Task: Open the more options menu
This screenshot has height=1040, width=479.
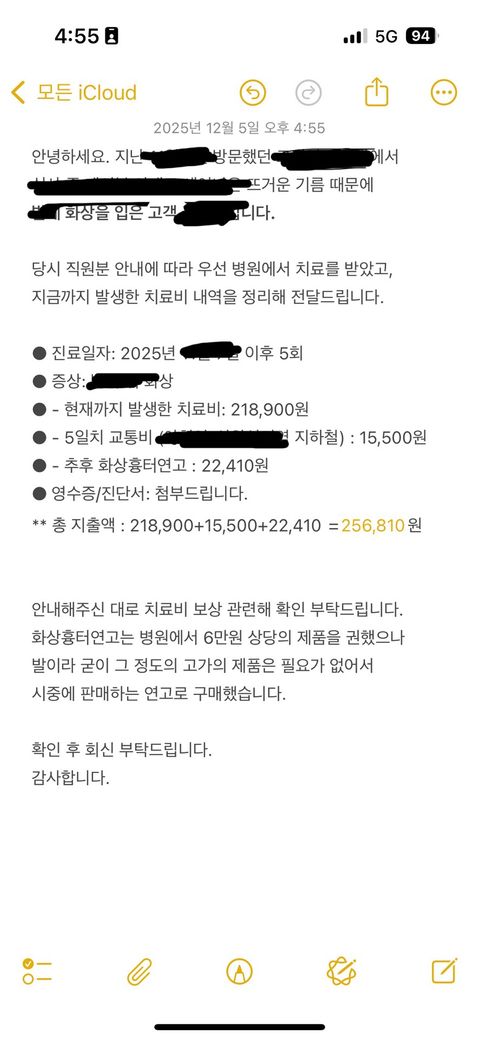Action: click(444, 93)
